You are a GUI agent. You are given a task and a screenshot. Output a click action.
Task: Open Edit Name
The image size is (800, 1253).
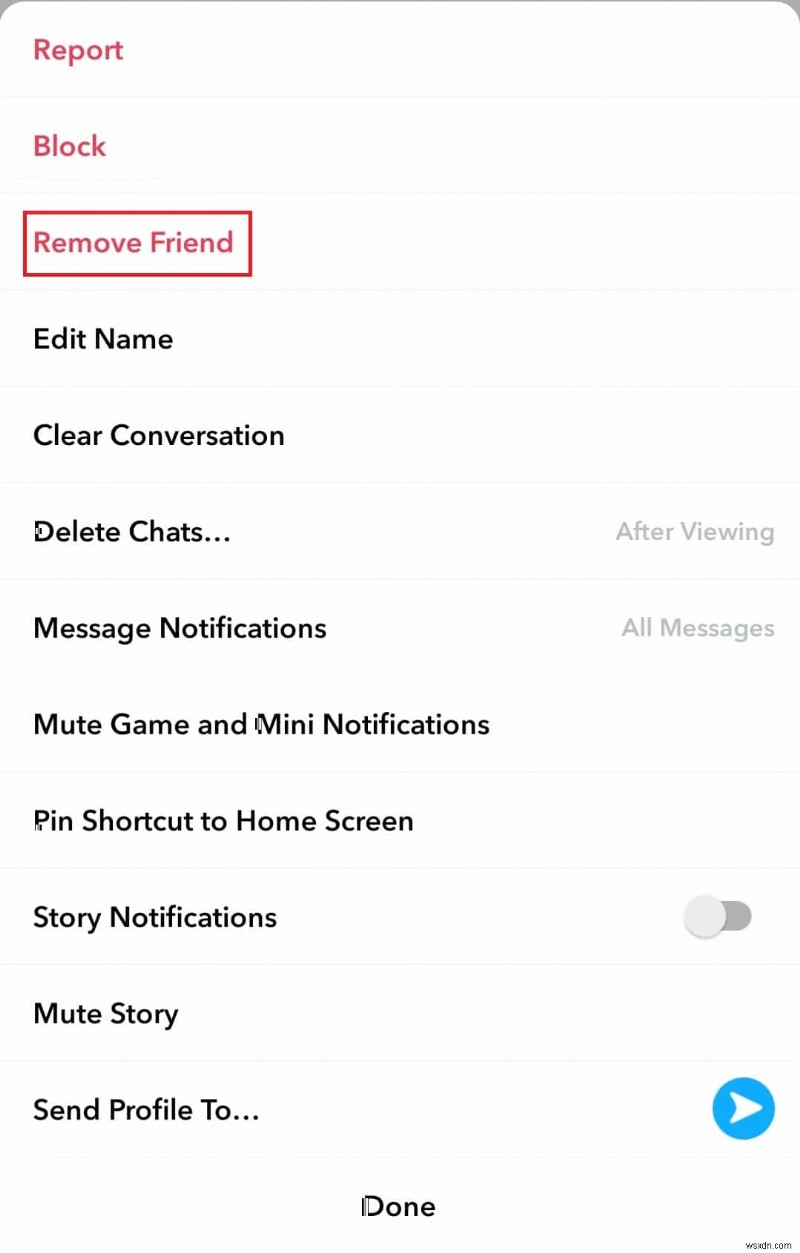(102, 339)
